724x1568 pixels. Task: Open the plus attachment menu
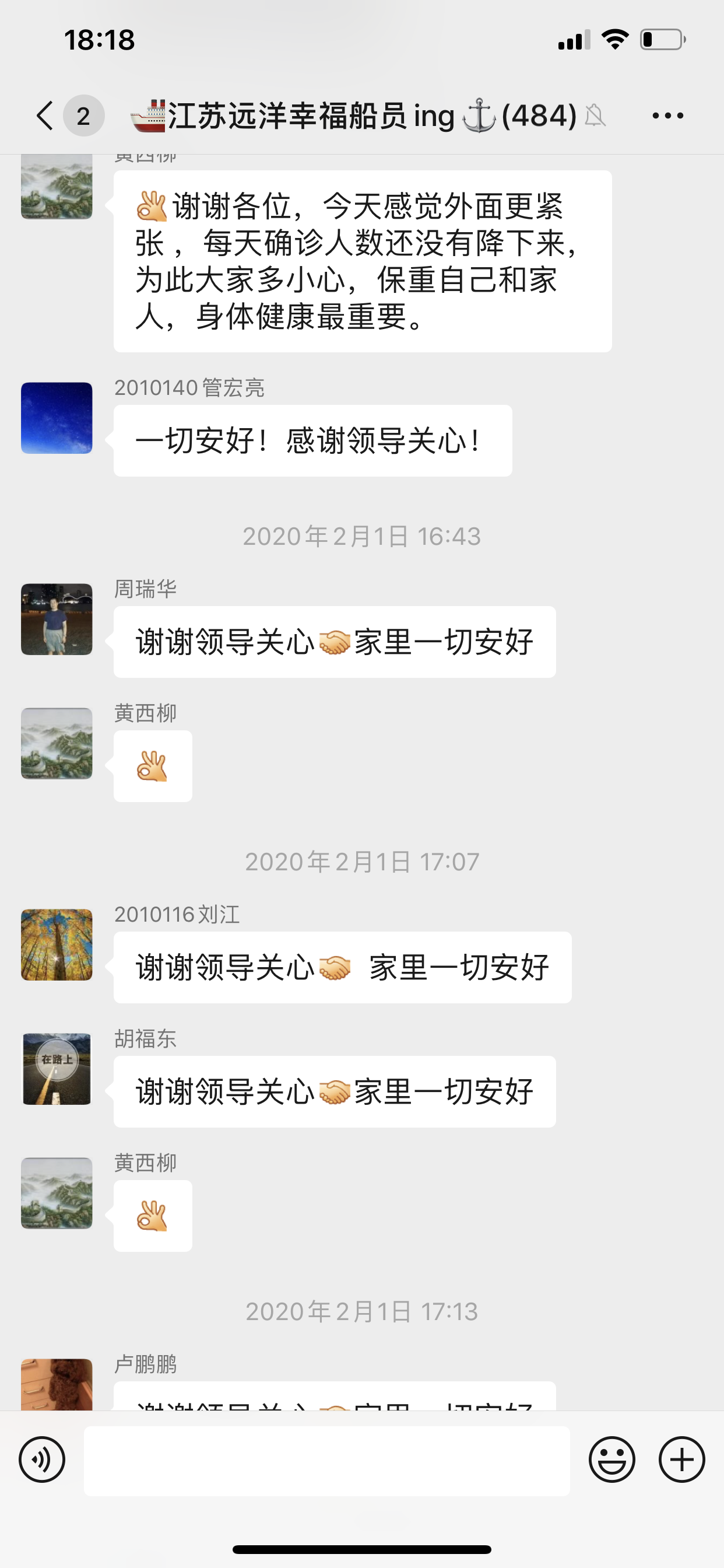click(681, 1459)
